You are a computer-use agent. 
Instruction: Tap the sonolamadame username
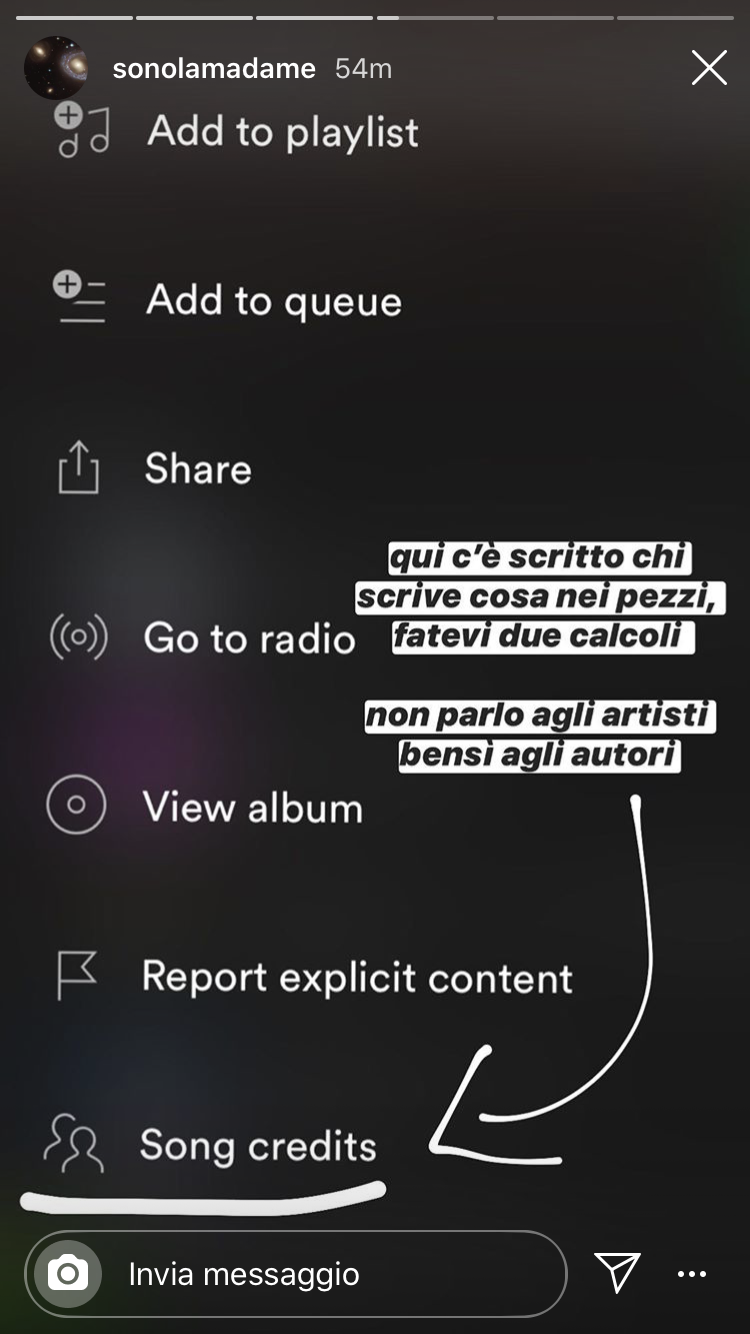[214, 68]
